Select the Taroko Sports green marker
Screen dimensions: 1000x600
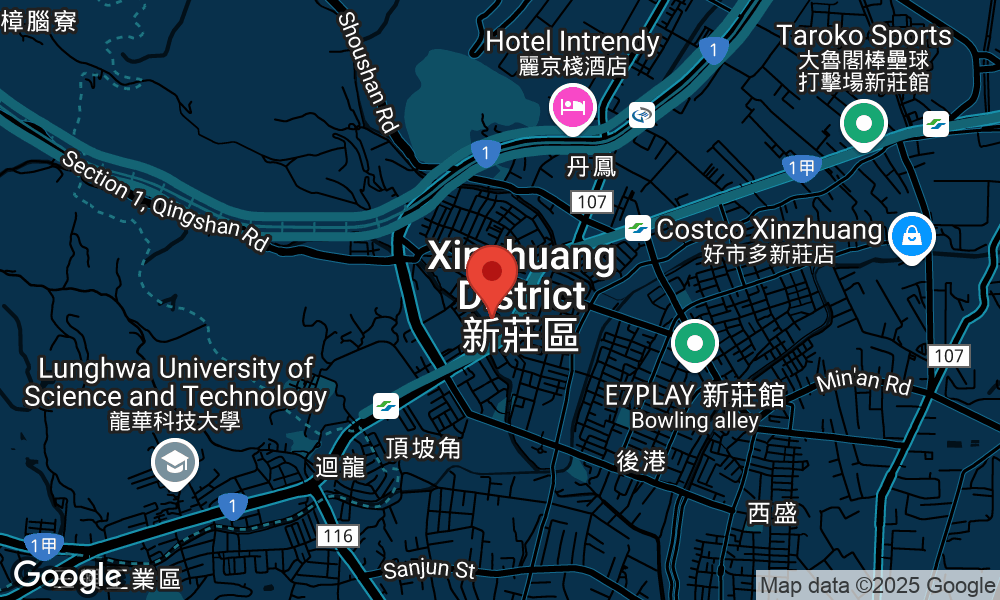point(864,124)
